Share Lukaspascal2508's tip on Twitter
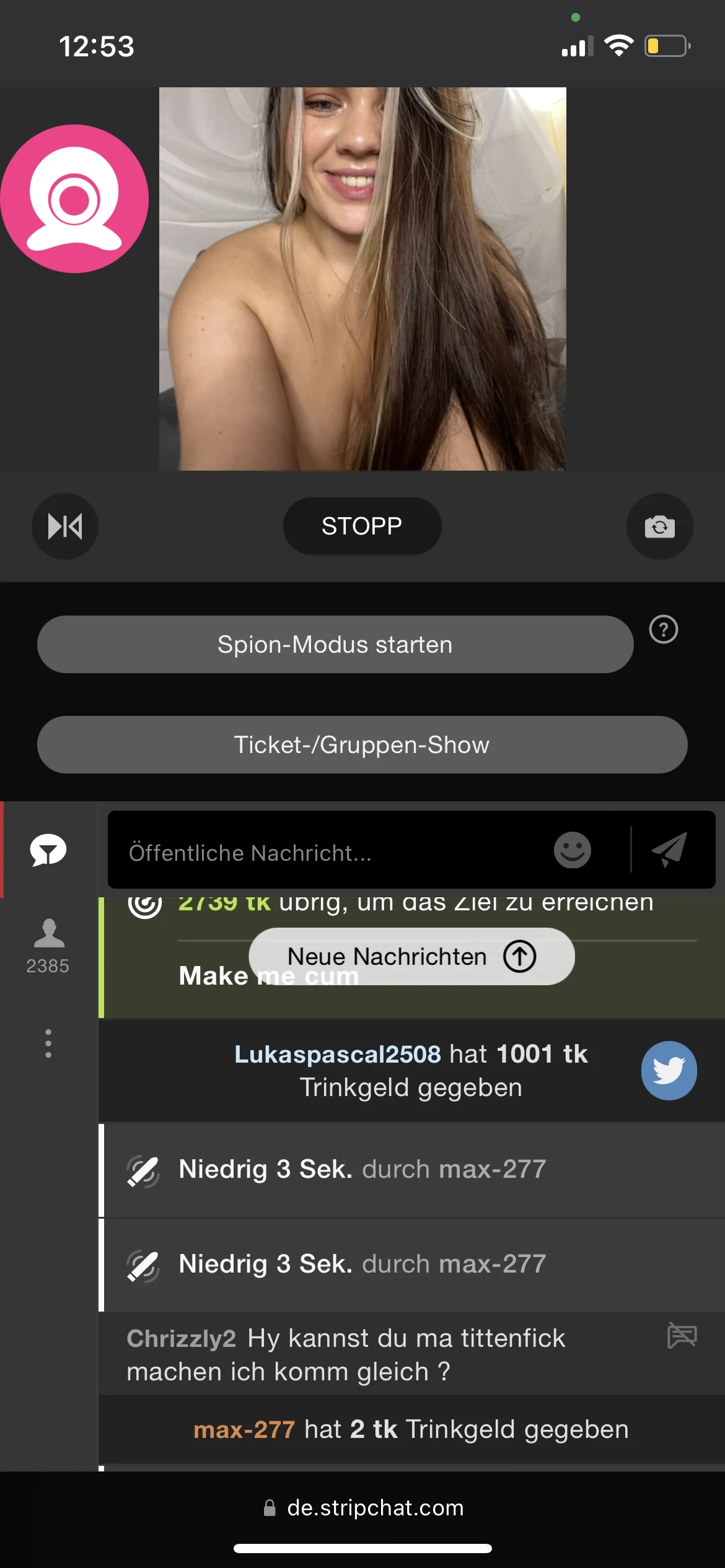725x1568 pixels. coord(669,1070)
